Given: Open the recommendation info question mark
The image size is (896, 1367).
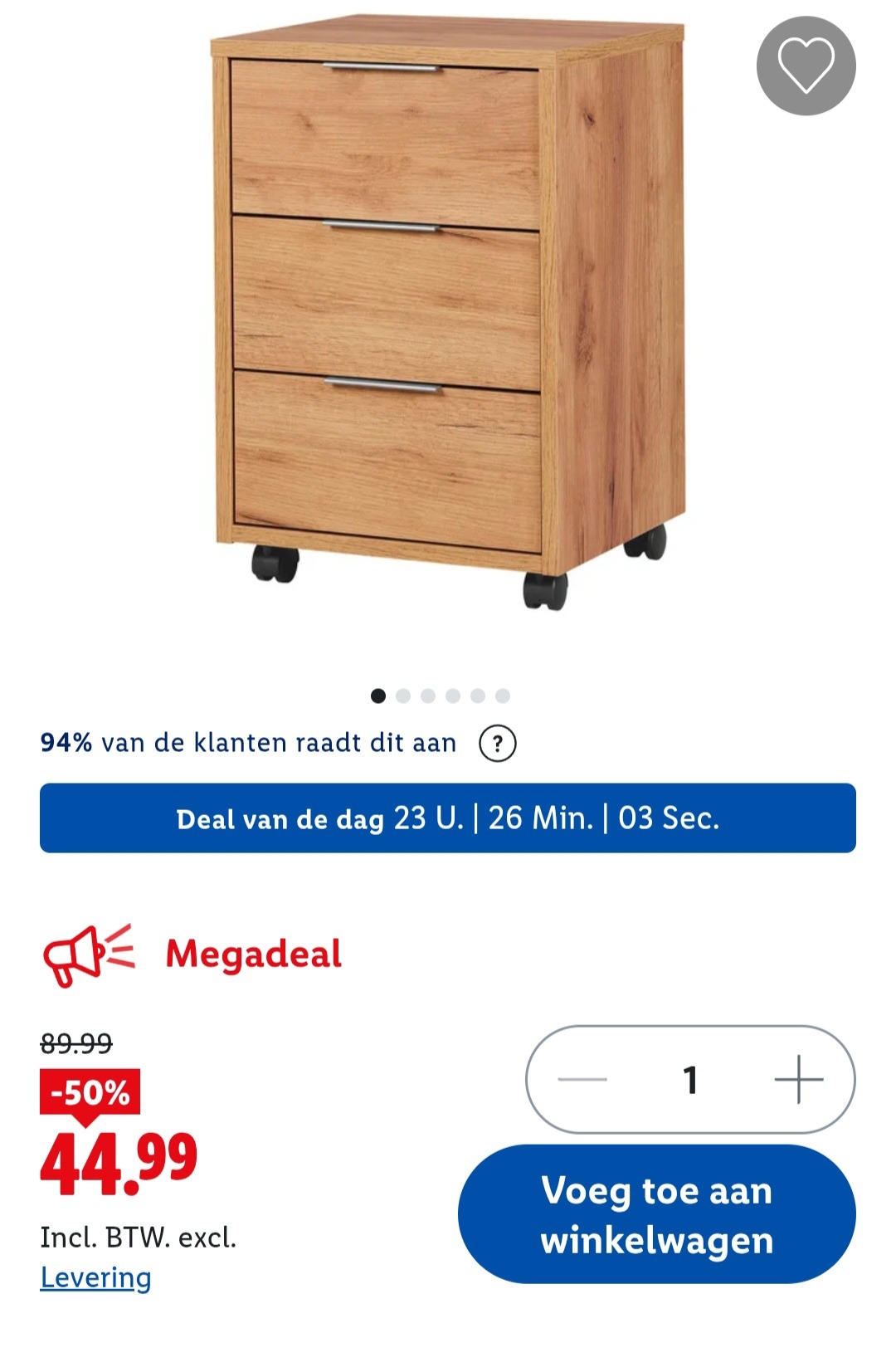Looking at the screenshot, I should coord(498,743).
